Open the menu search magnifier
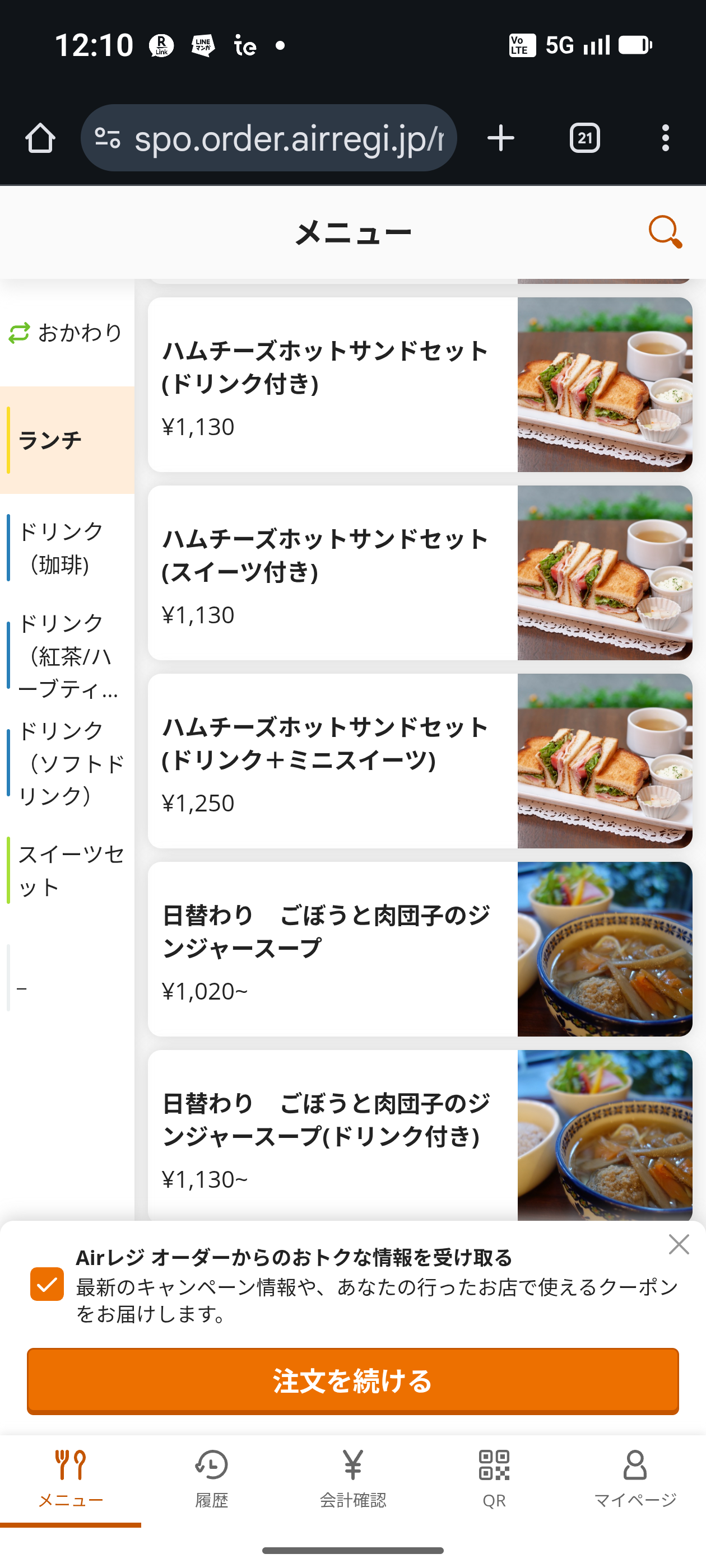This screenshot has height=1568, width=706. (665, 232)
